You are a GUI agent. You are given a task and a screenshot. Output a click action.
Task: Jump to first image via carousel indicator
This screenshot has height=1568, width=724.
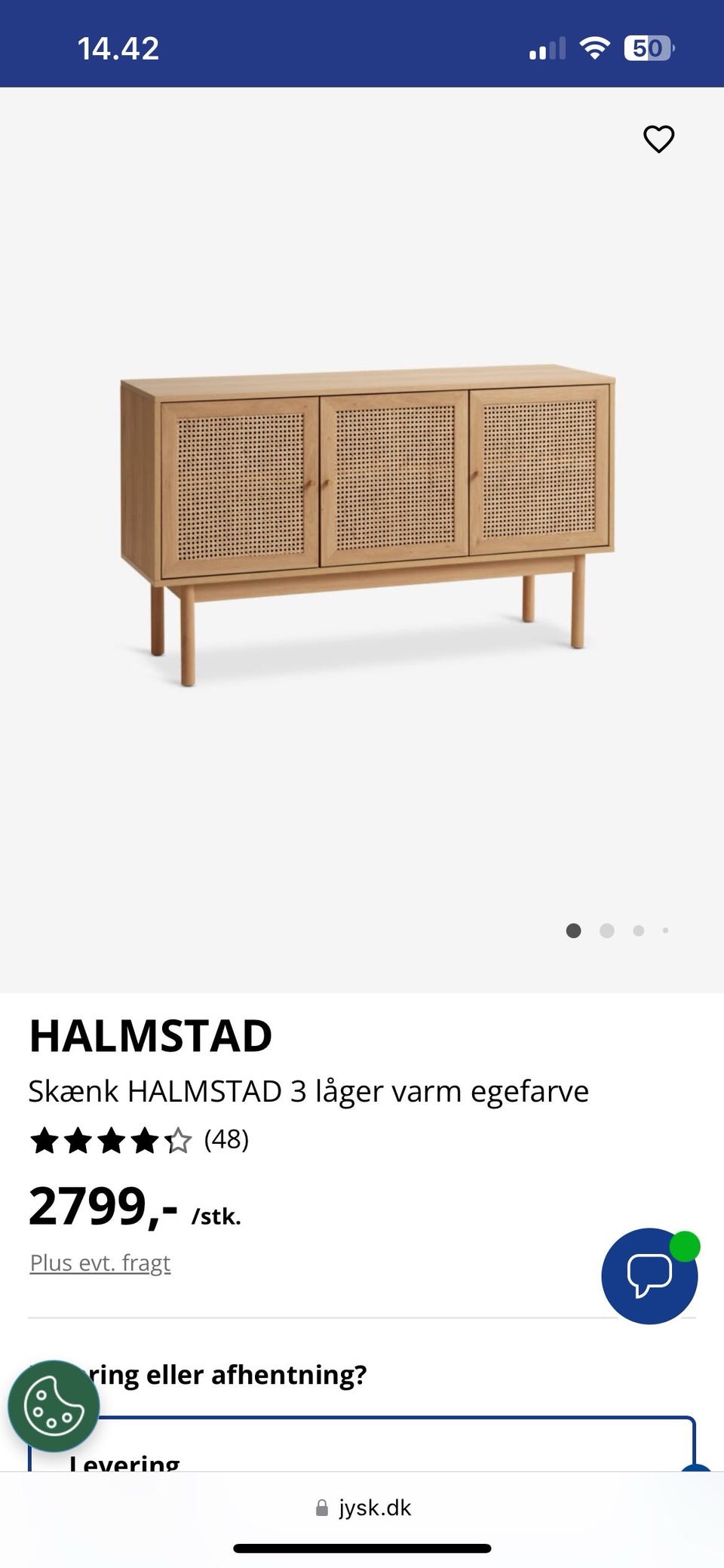pos(574,931)
